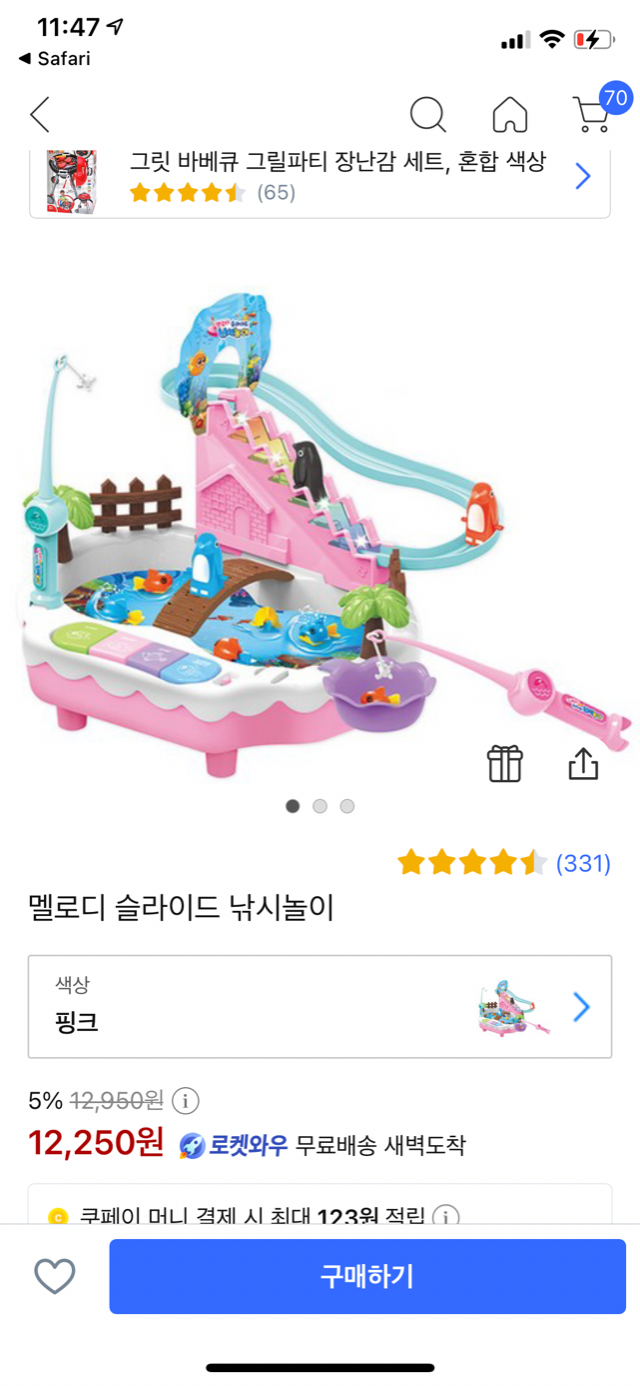Share this product via share icon
Screen dimensions: 640x1386
(x=583, y=764)
